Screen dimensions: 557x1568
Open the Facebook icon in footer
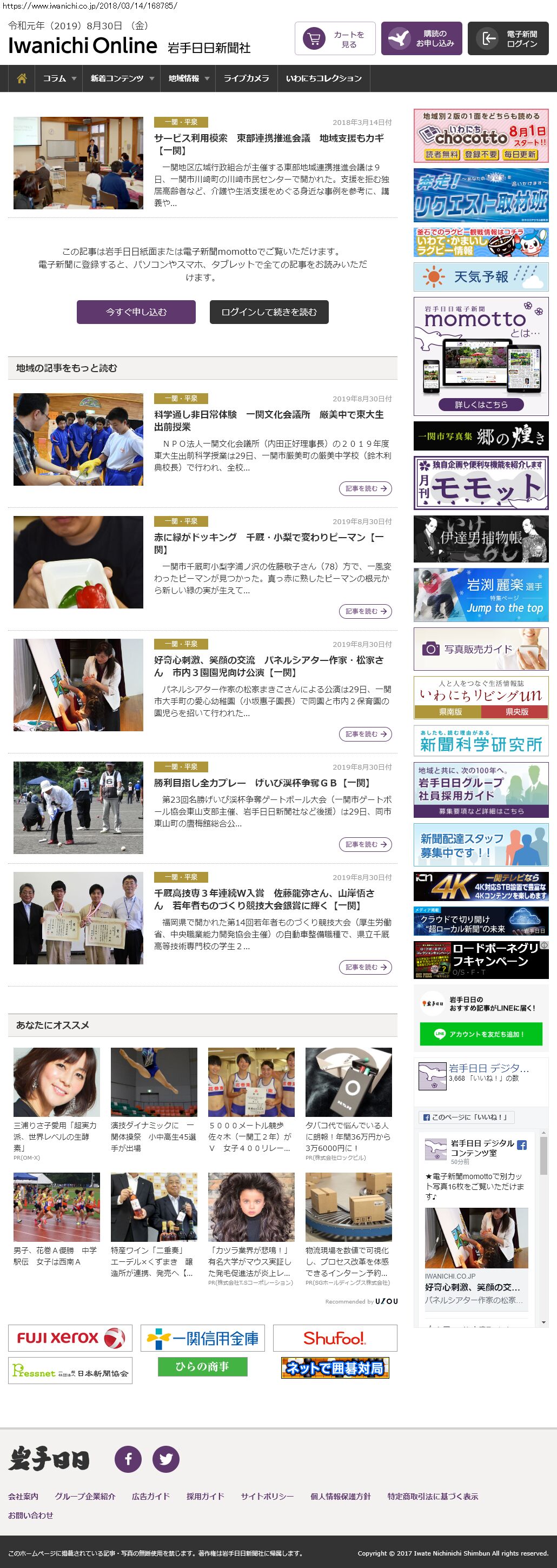pyautogui.click(x=129, y=1459)
